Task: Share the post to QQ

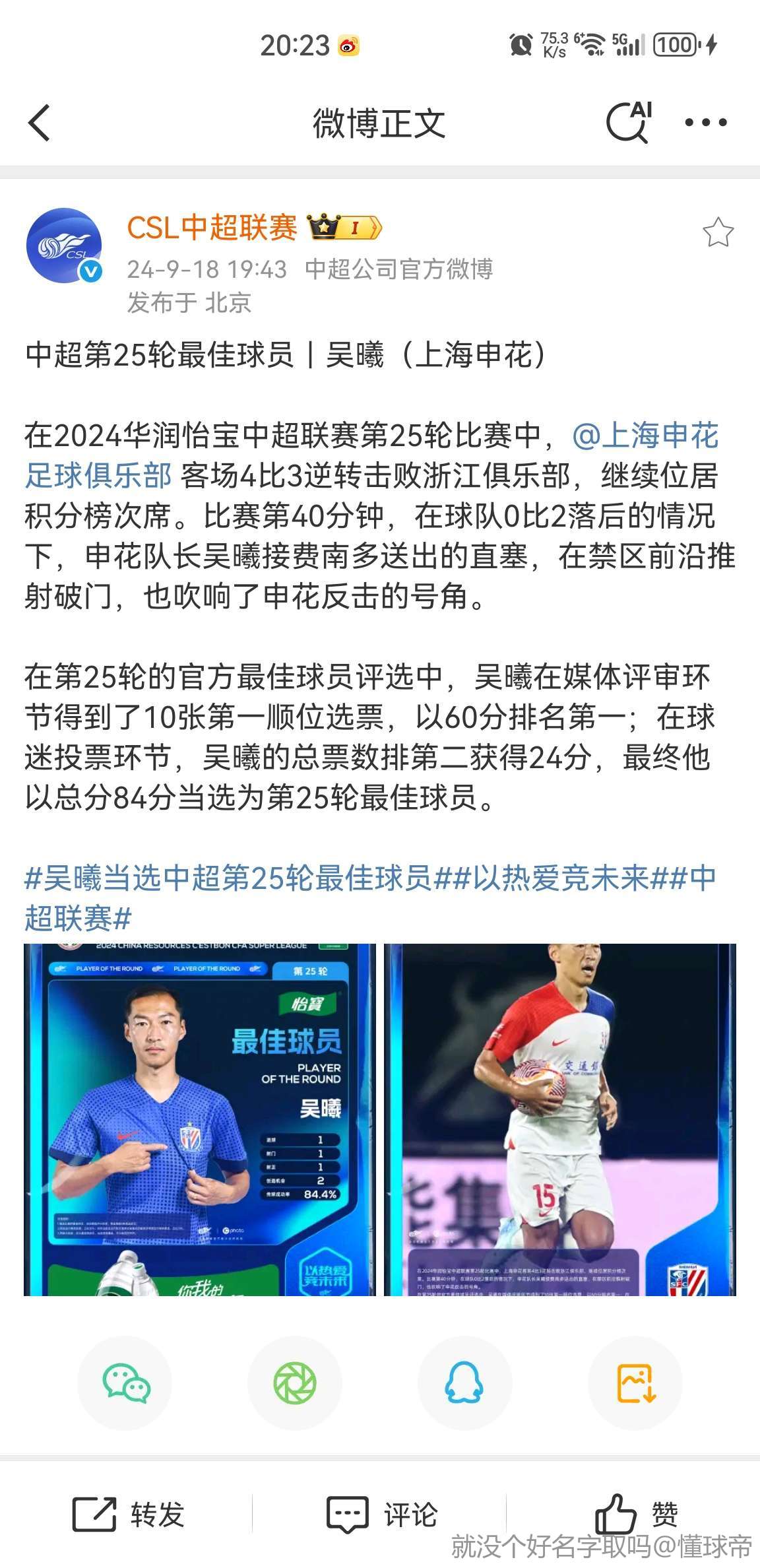Action: (x=464, y=1384)
